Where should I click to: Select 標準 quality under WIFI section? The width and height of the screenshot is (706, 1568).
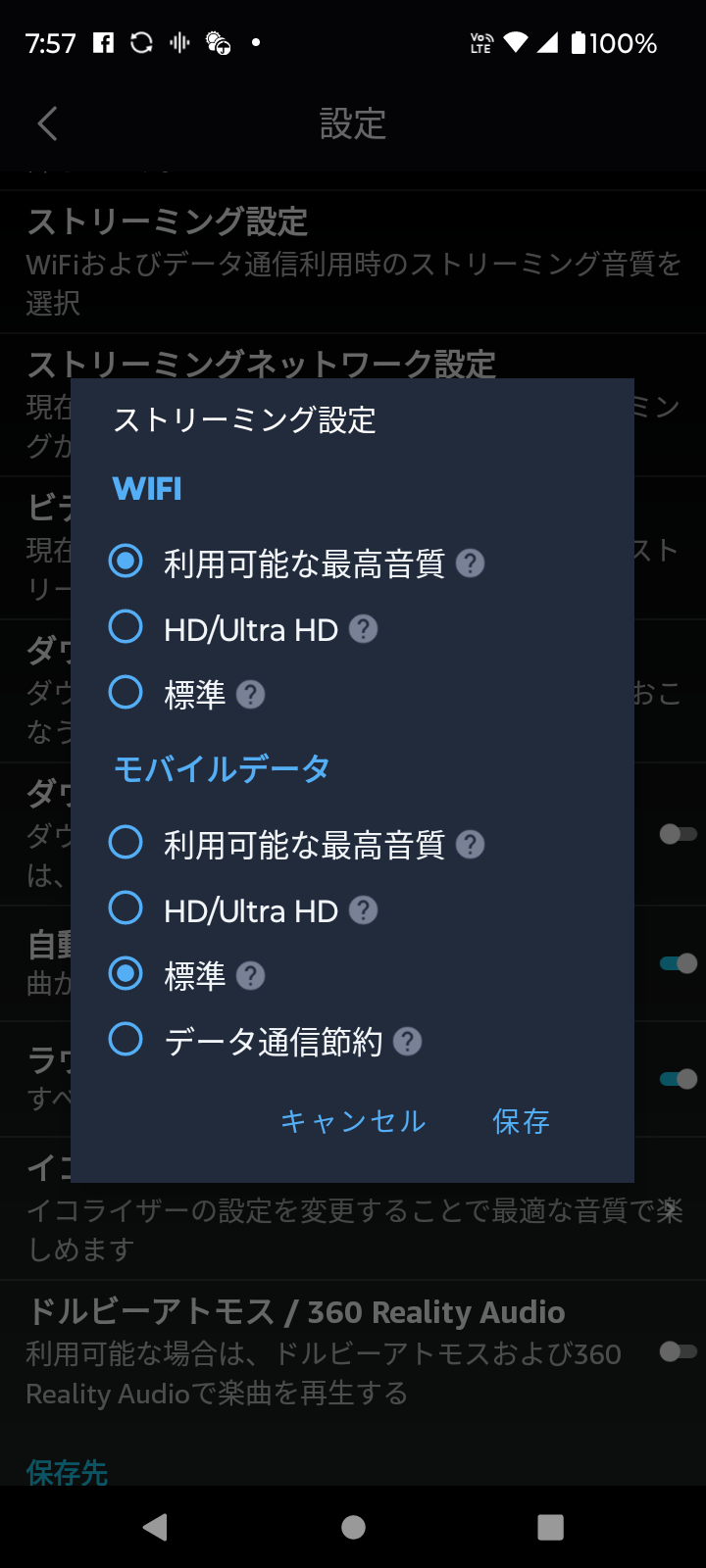(x=126, y=691)
